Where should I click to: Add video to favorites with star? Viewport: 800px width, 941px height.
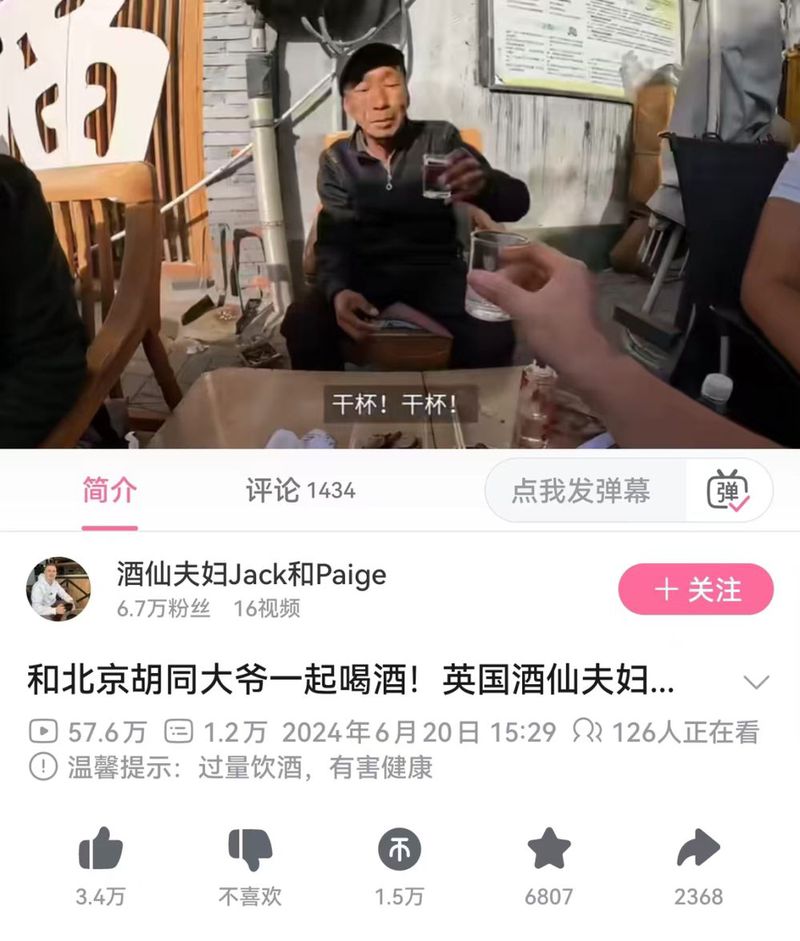click(548, 851)
